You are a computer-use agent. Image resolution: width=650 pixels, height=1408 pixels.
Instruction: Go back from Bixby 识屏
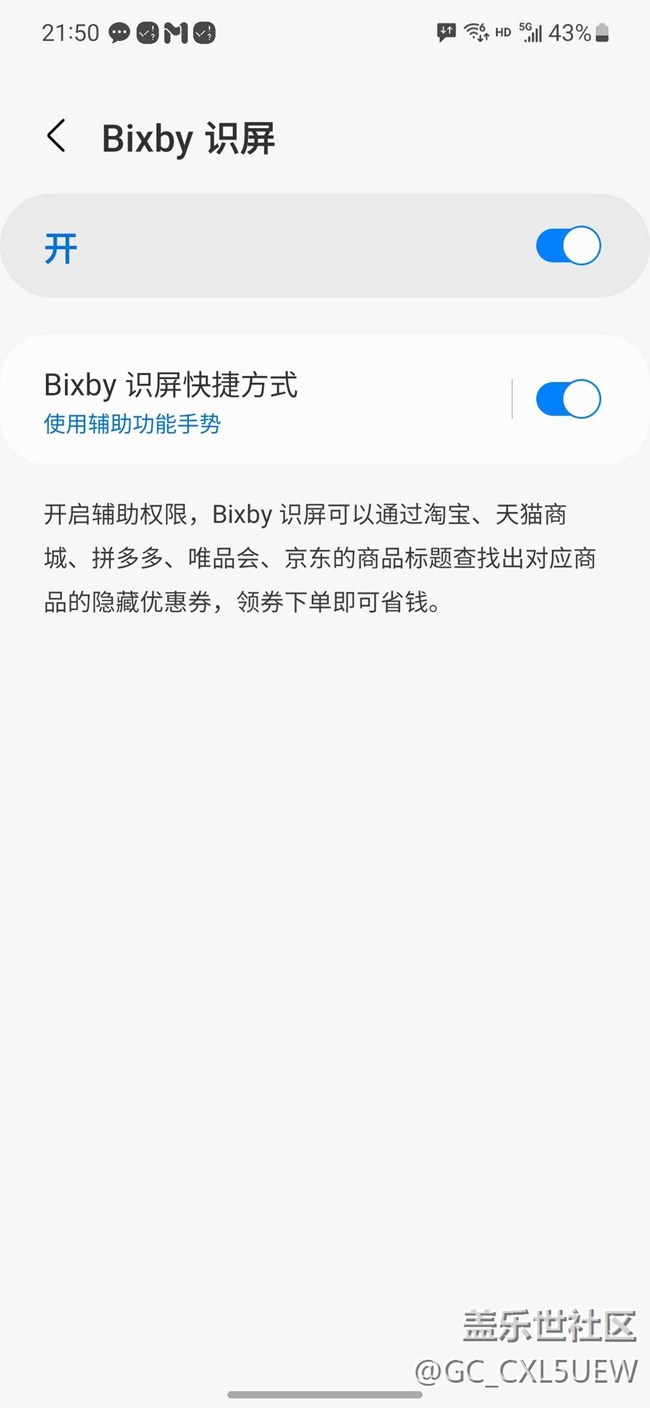[x=56, y=136]
